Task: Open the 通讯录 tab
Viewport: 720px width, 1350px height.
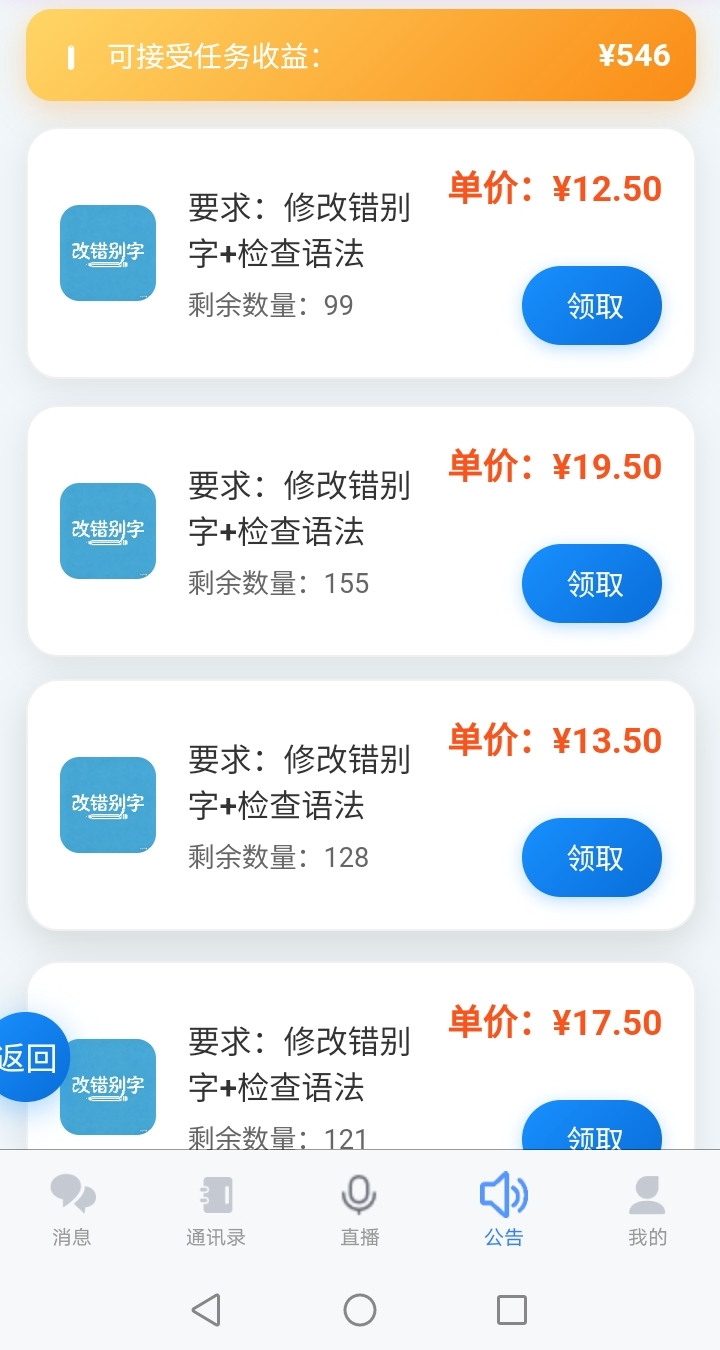Action: (x=216, y=1211)
